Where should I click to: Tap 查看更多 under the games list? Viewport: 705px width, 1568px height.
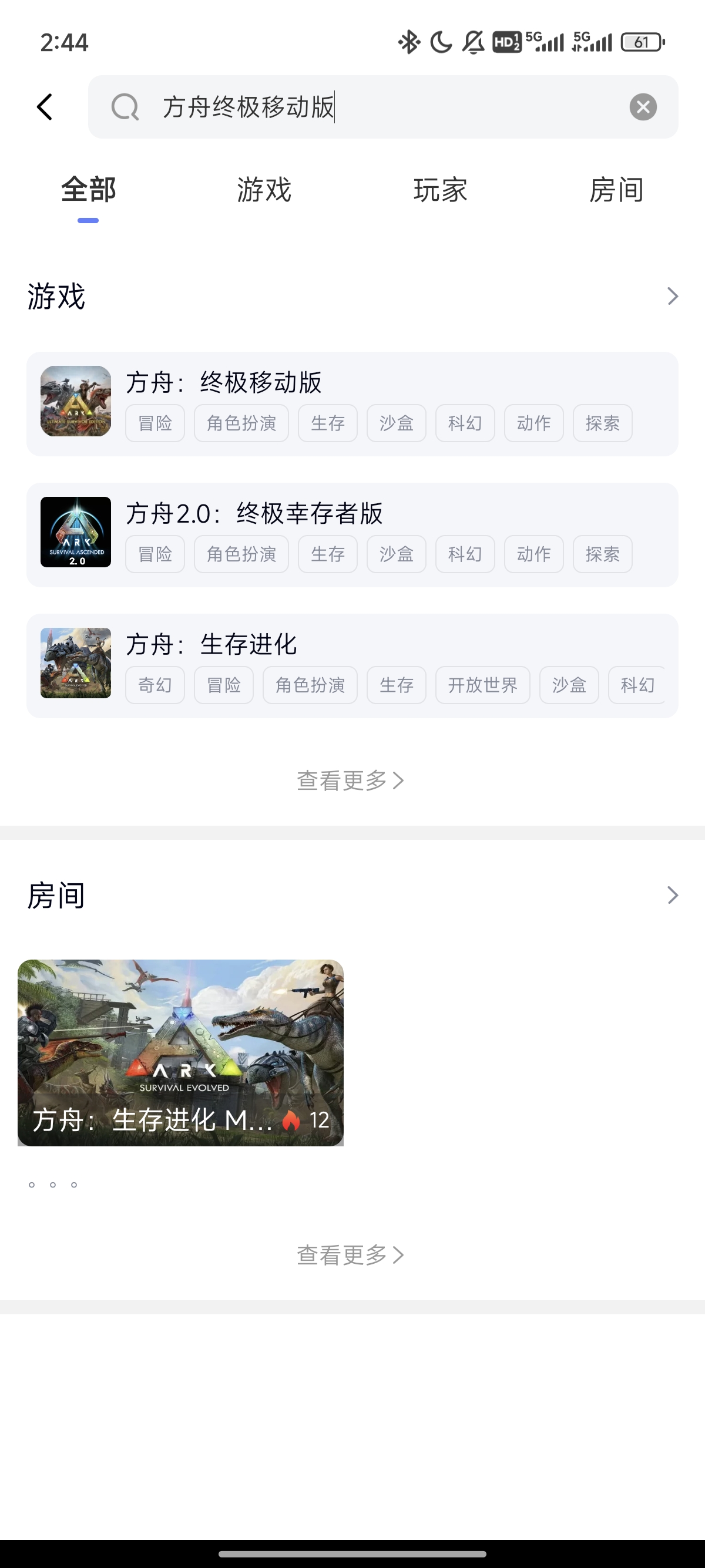351,780
